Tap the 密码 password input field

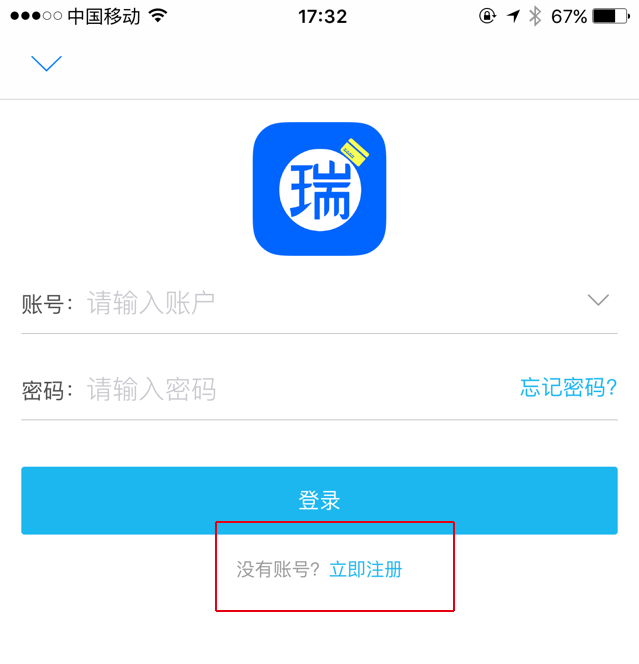click(290, 389)
